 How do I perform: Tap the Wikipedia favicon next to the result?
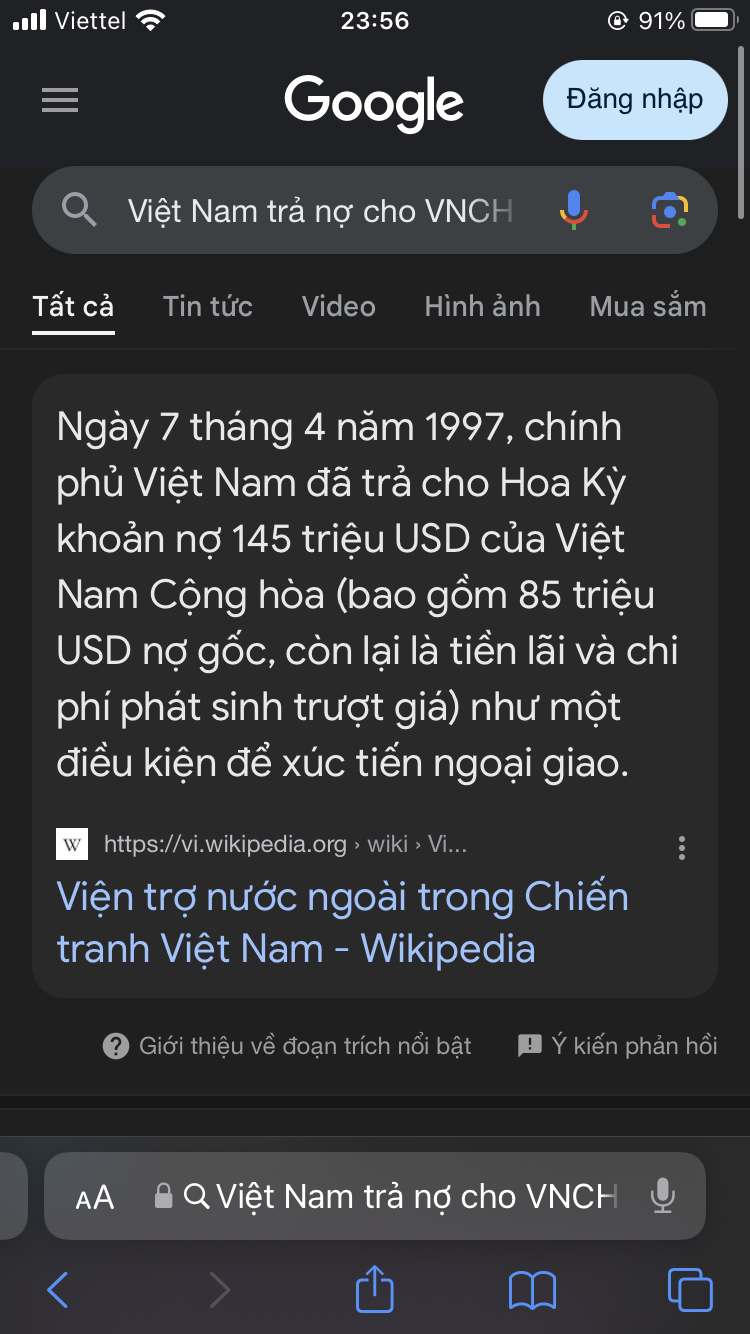[x=71, y=843]
